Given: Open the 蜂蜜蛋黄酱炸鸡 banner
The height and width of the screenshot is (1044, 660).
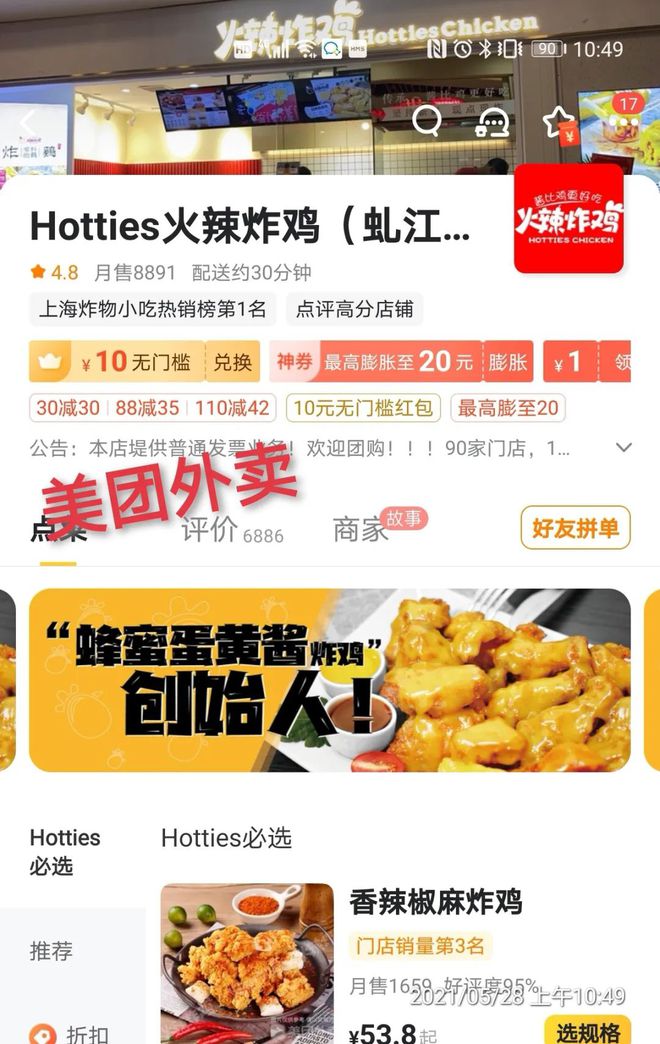Looking at the screenshot, I should click(330, 680).
